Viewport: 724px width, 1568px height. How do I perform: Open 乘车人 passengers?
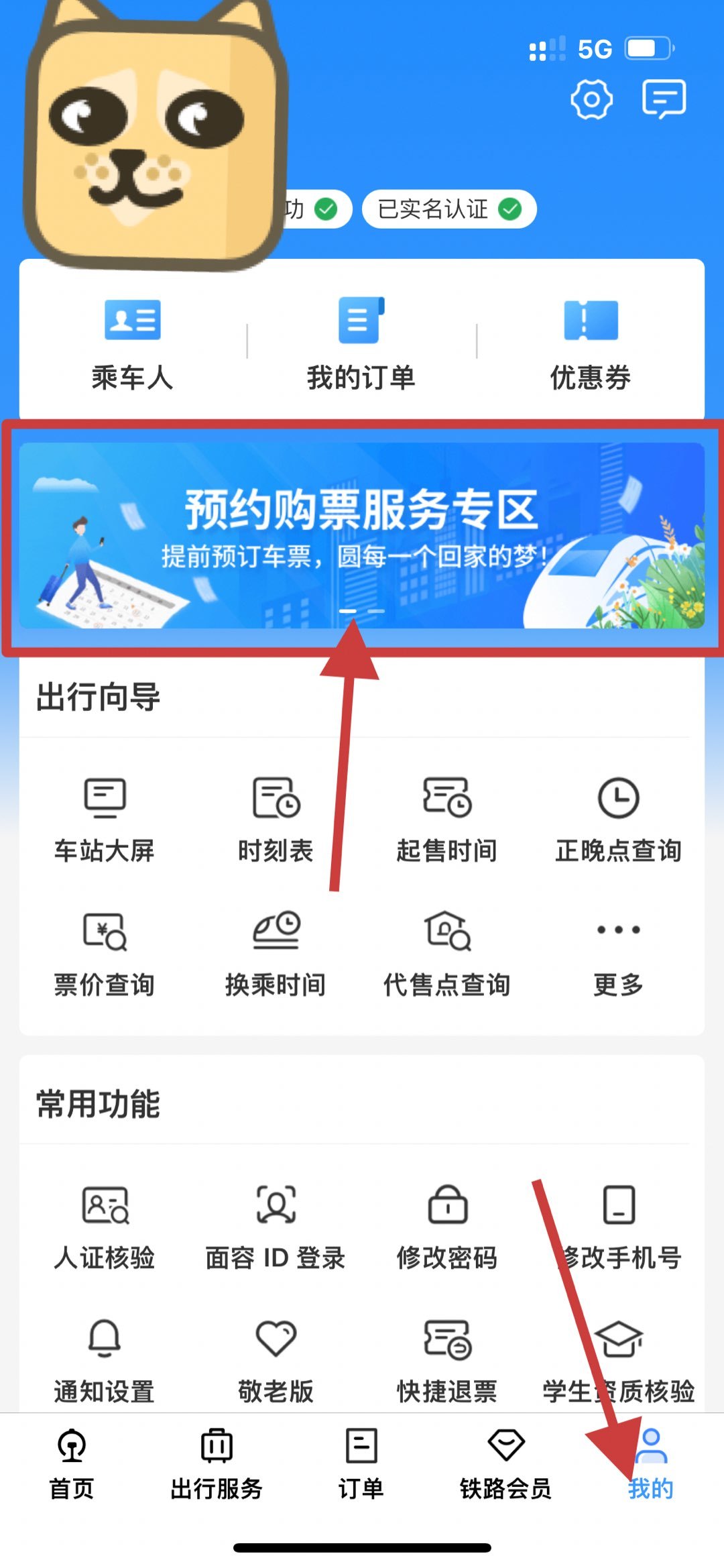point(133,342)
